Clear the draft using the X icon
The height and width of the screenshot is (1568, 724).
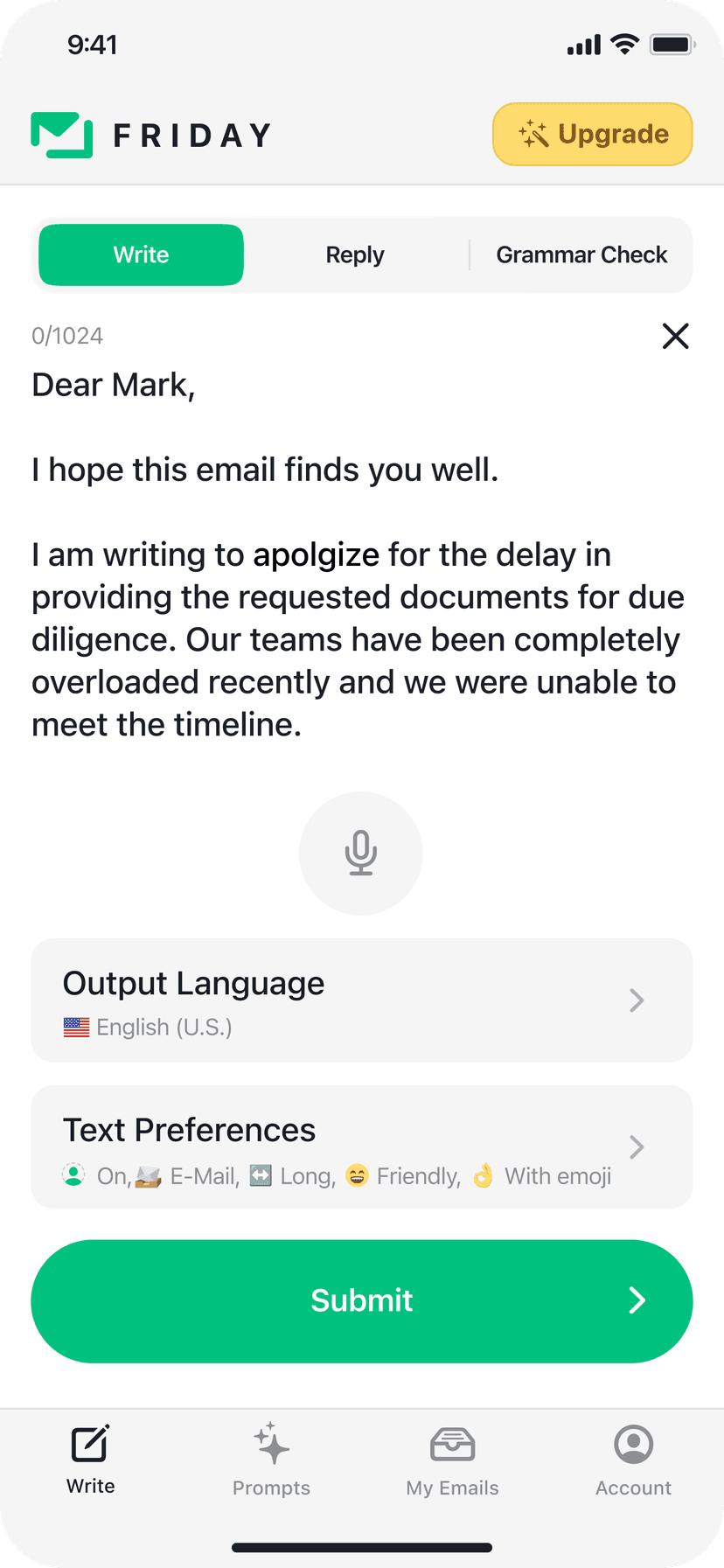click(x=675, y=336)
